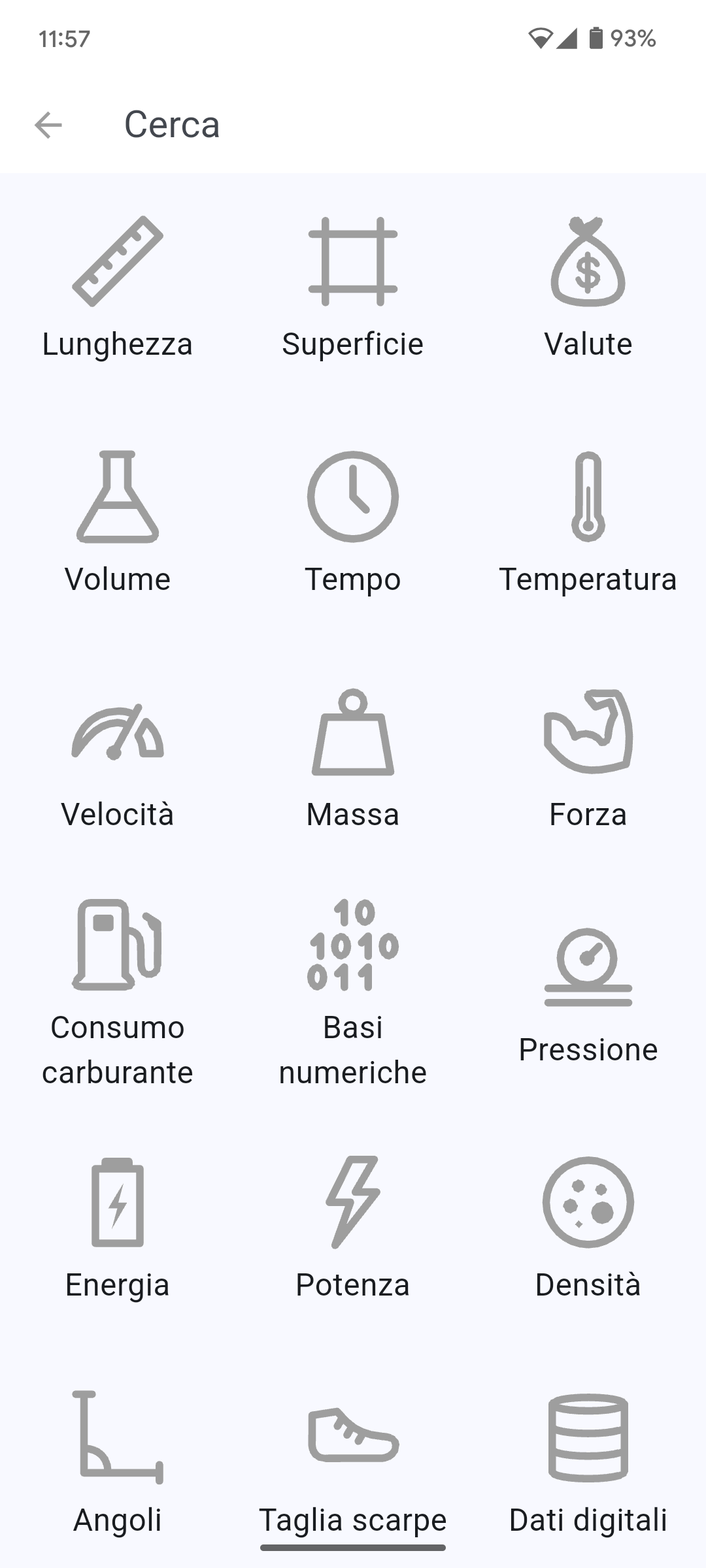This screenshot has height=1568, width=706.
Task: Open the Forza converter
Action: (588, 758)
